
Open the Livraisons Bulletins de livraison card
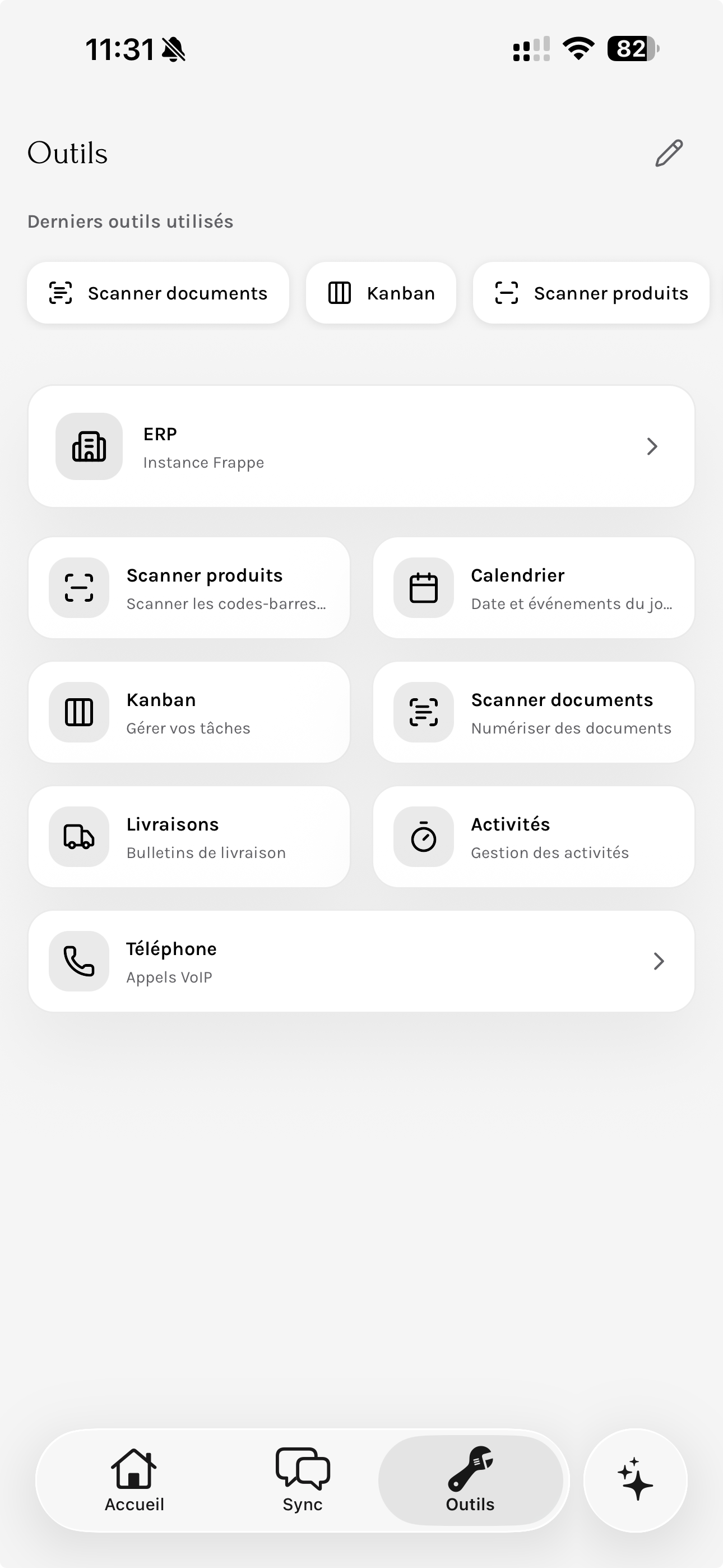point(189,837)
